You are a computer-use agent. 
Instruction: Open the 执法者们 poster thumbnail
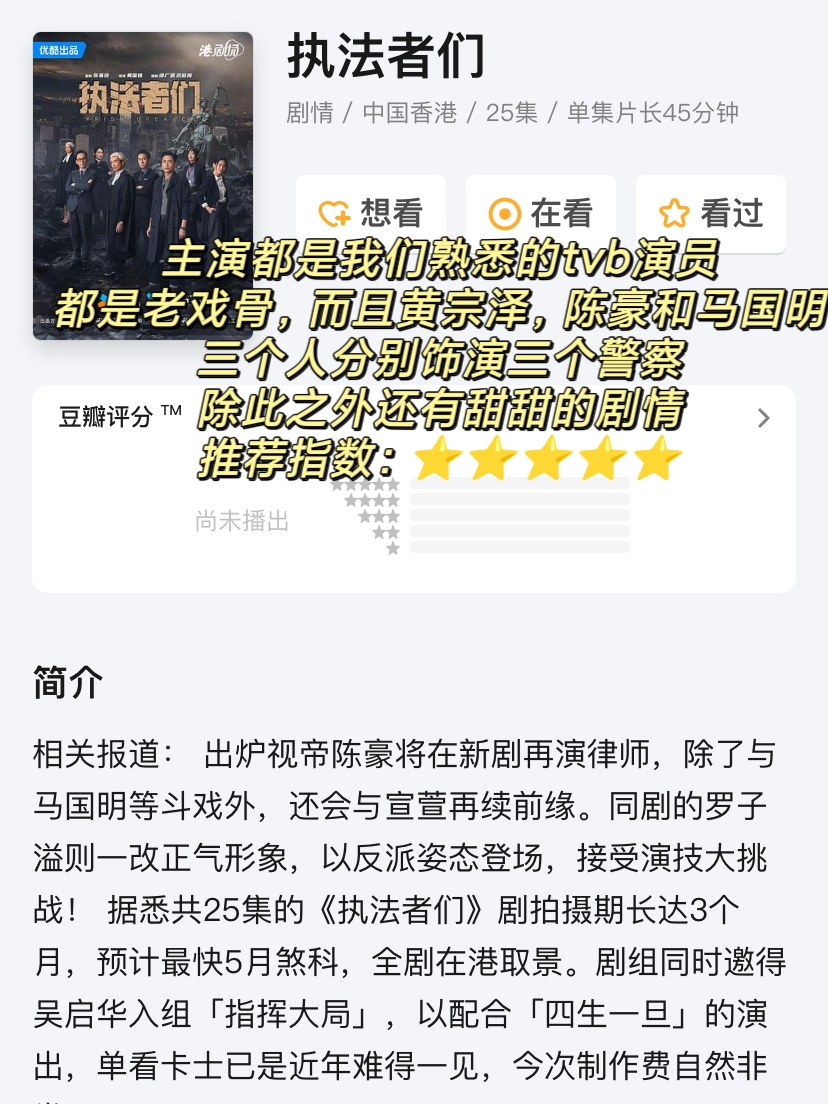click(x=143, y=186)
